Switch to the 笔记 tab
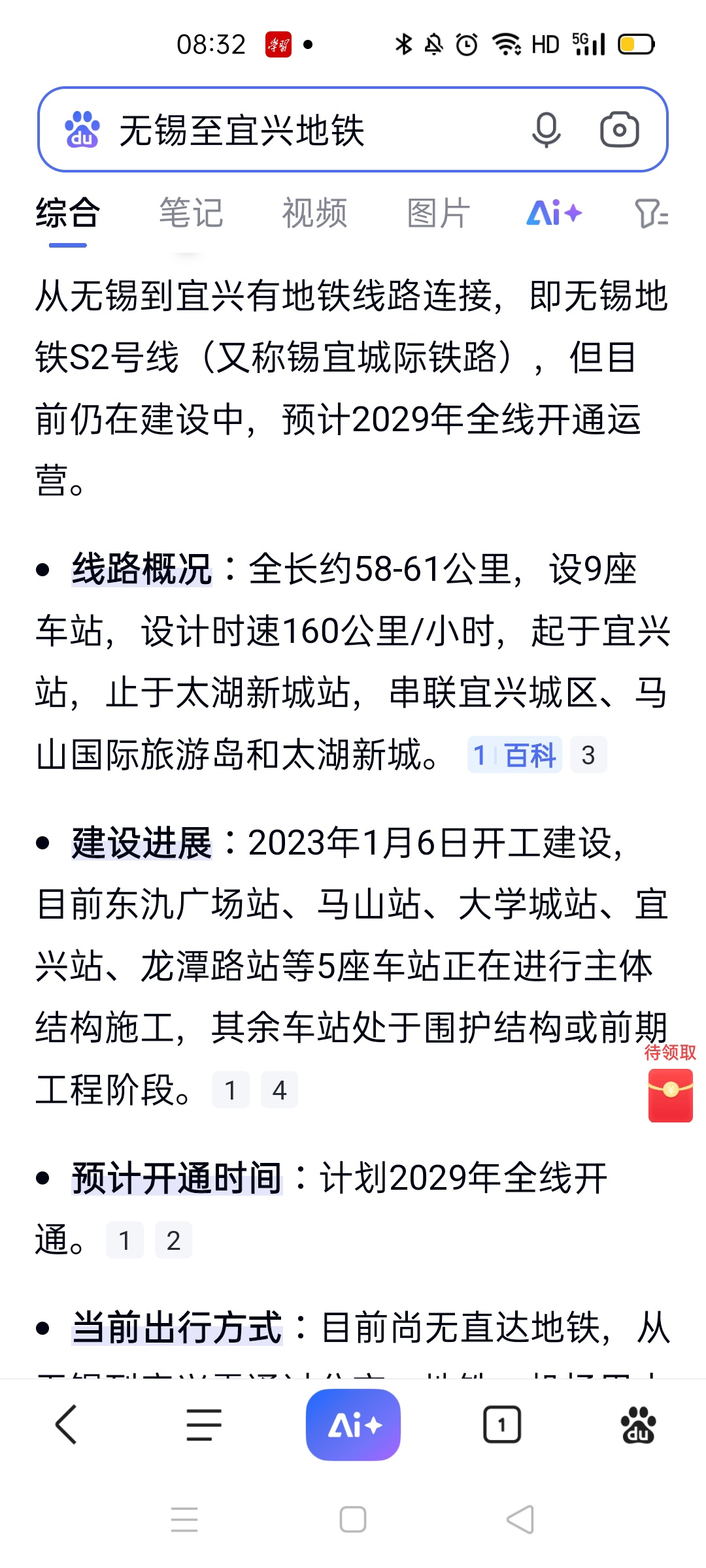Viewport: 706px width, 1568px height. pyautogui.click(x=191, y=214)
